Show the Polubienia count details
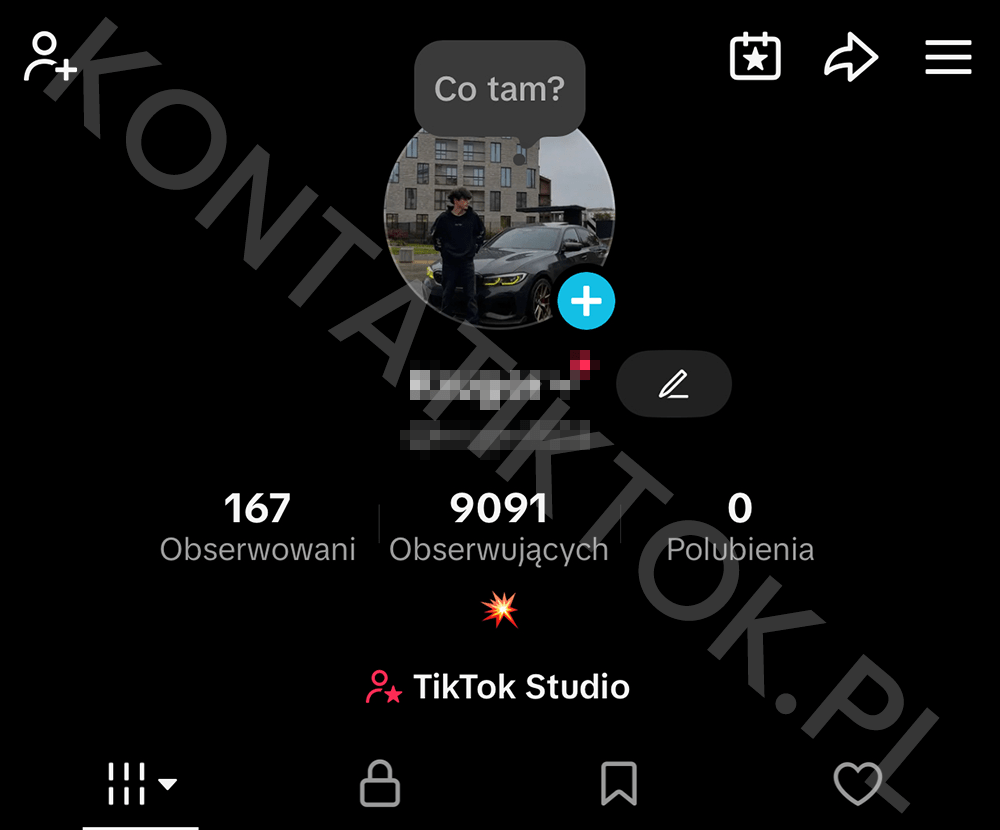Image resolution: width=1000 pixels, height=830 pixels. [x=740, y=526]
